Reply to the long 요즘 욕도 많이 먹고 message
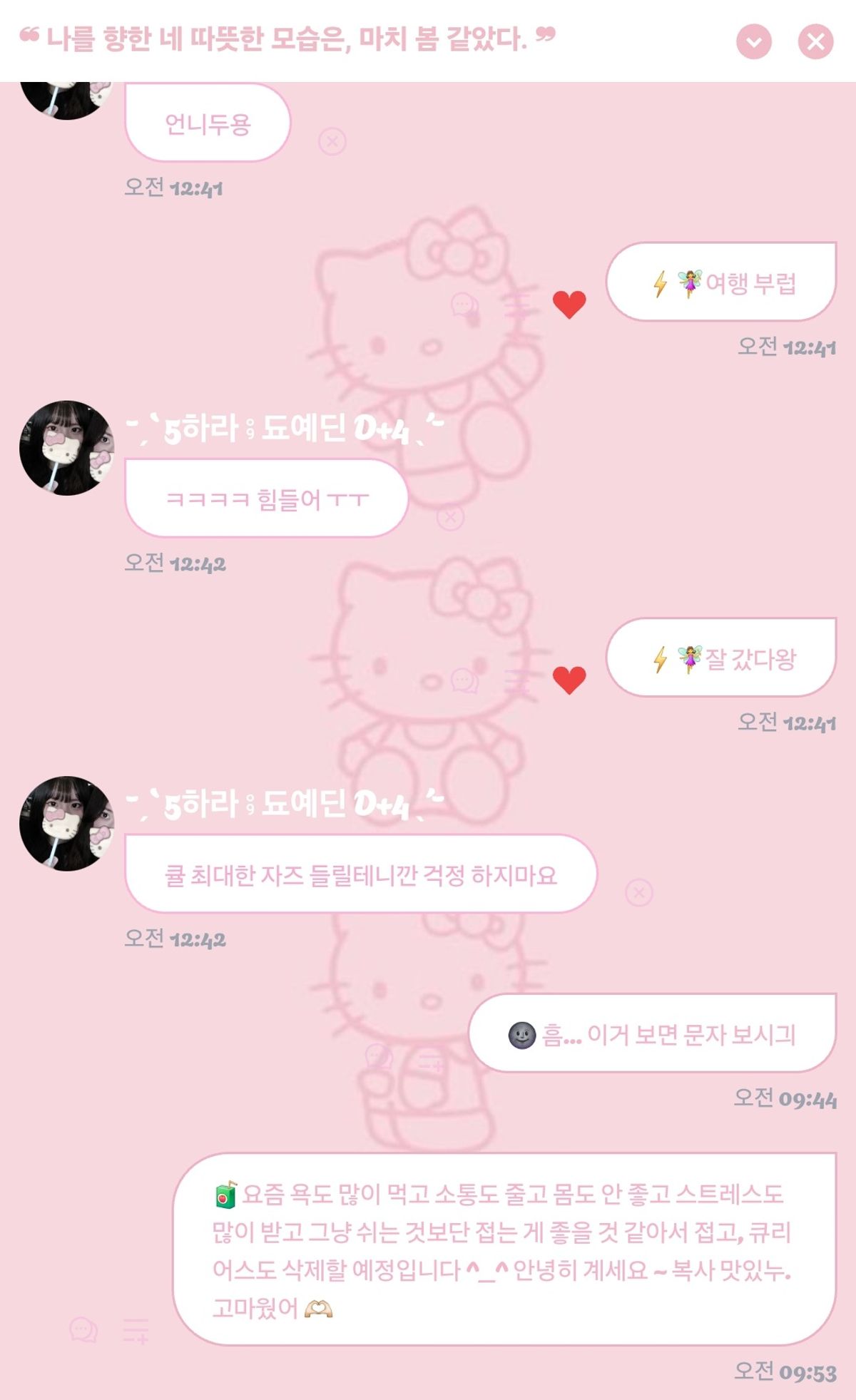 [x=83, y=1330]
